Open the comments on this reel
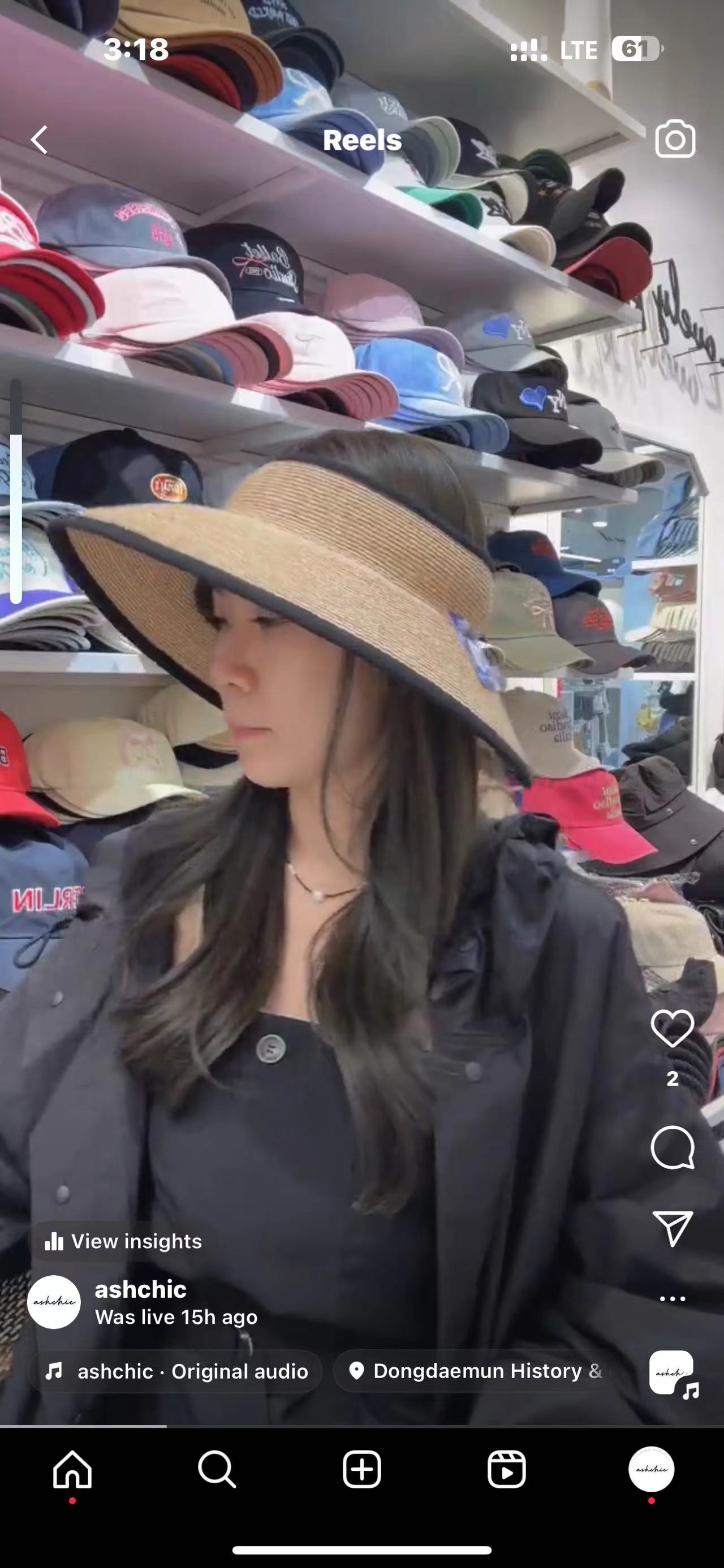724x1568 pixels. pyautogui.click(x=672, y=1147)
